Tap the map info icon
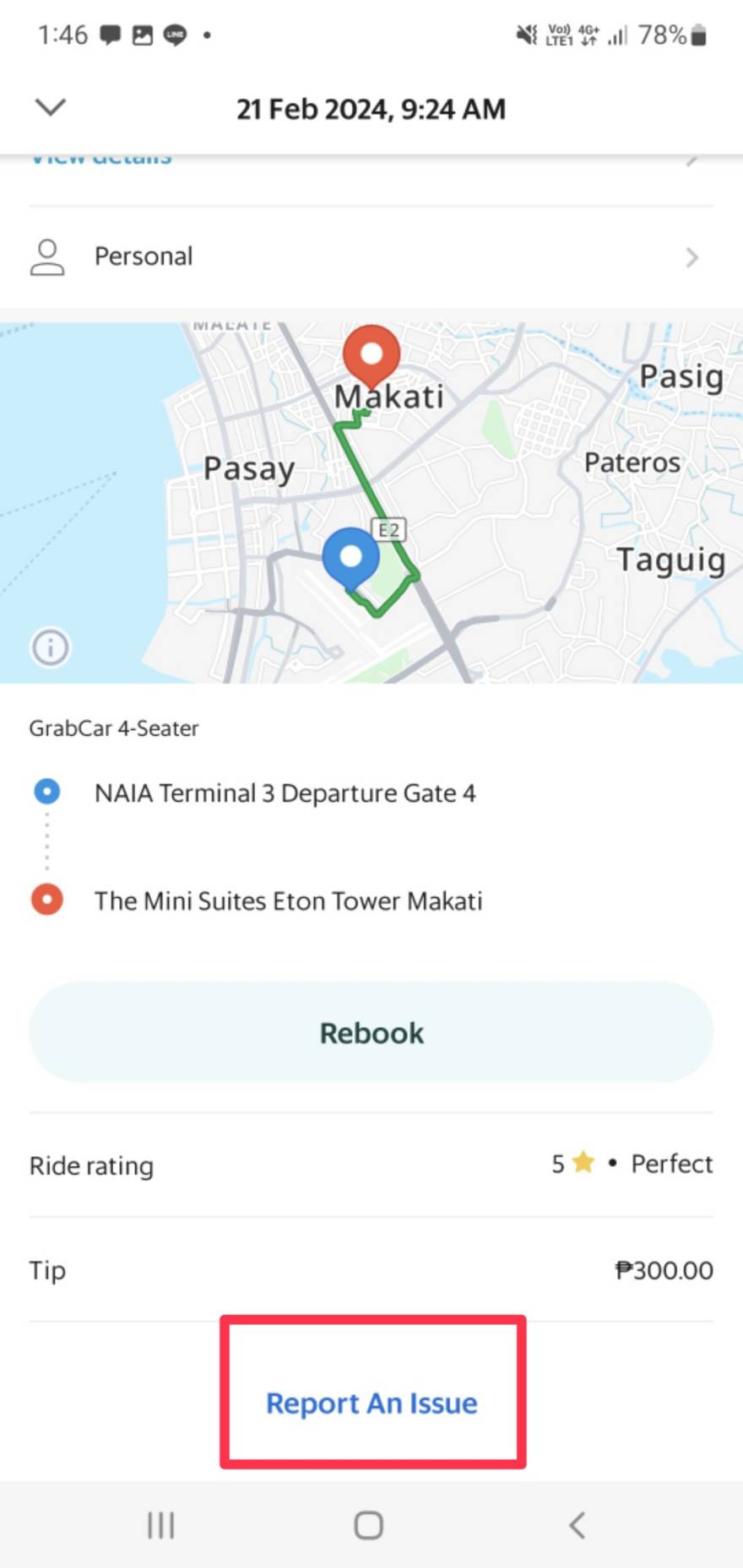The height and width of the screenshot is (1568, 743). coord(51,648)
